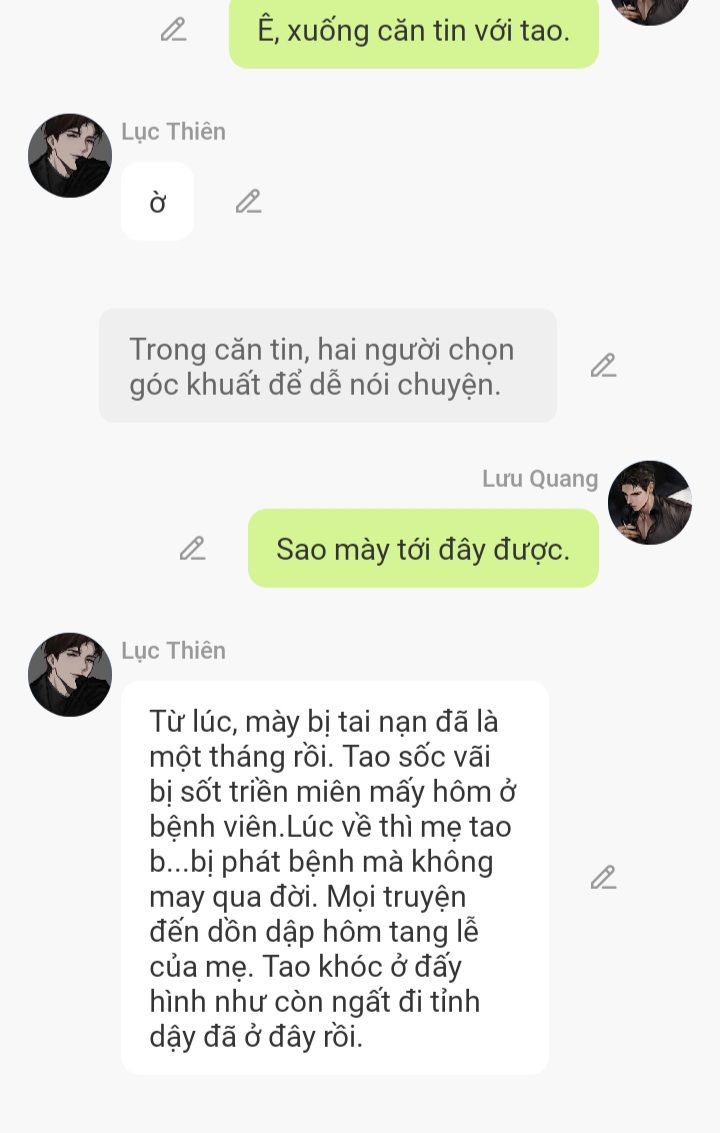The width and height of the screenshot is (720, 1133).
Task: Edit the narration "Trong căn tin, hai người"
Action: pos(603,366)
